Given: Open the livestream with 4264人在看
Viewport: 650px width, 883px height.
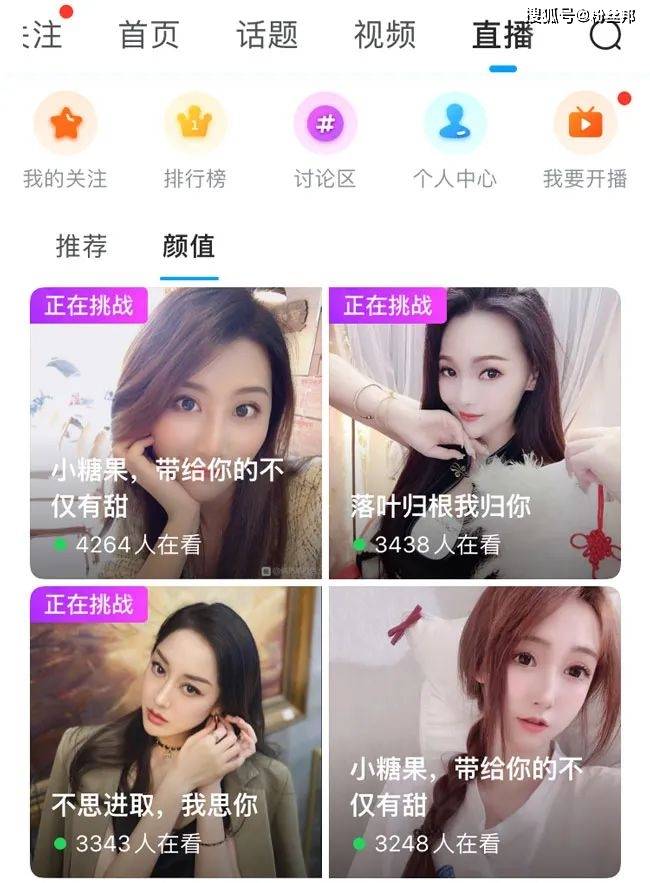Looking at the screenshot, I should (176, 433).
